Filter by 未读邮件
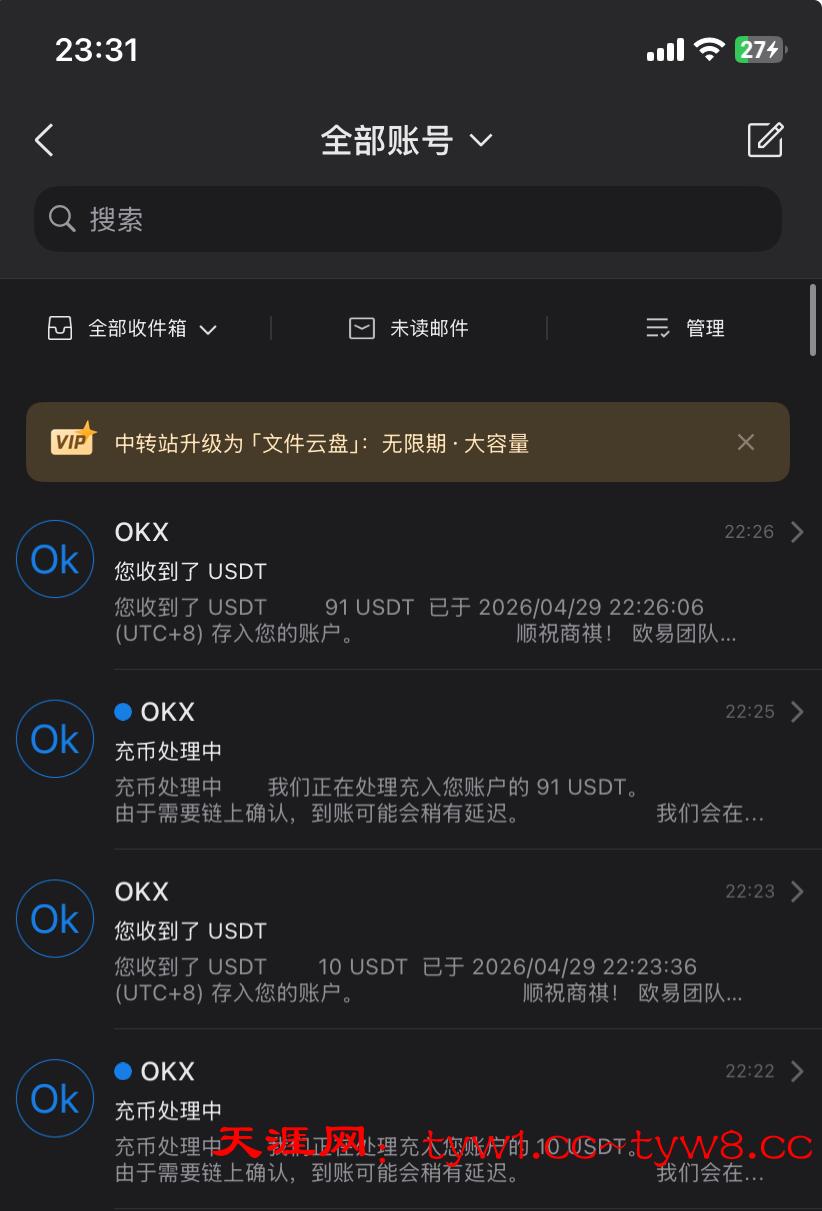Image resolution: width=822 pixels, height=1211 pixels. [x=409, y=328]
